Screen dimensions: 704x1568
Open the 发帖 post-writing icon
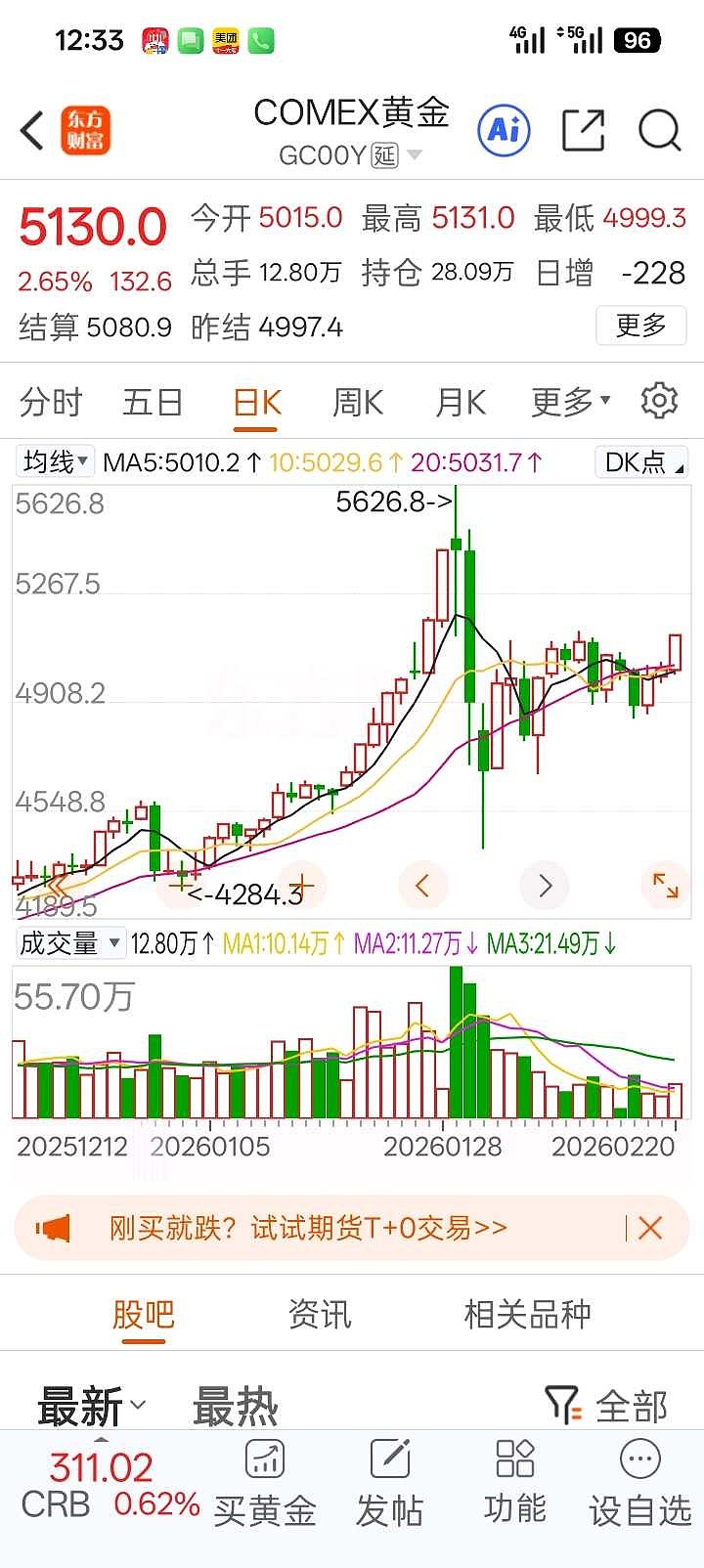(x=390, y=1461)
